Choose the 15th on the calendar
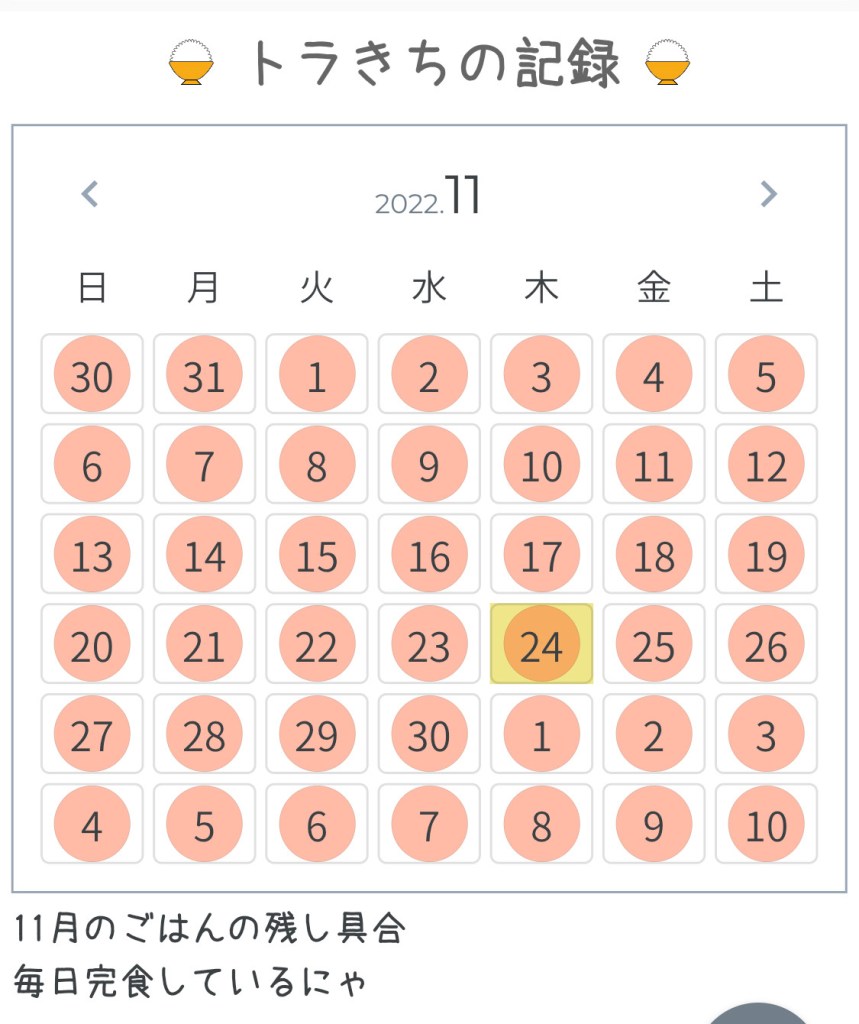The image size is (859, 1024). pyautogui.click(x=317, y=555)
